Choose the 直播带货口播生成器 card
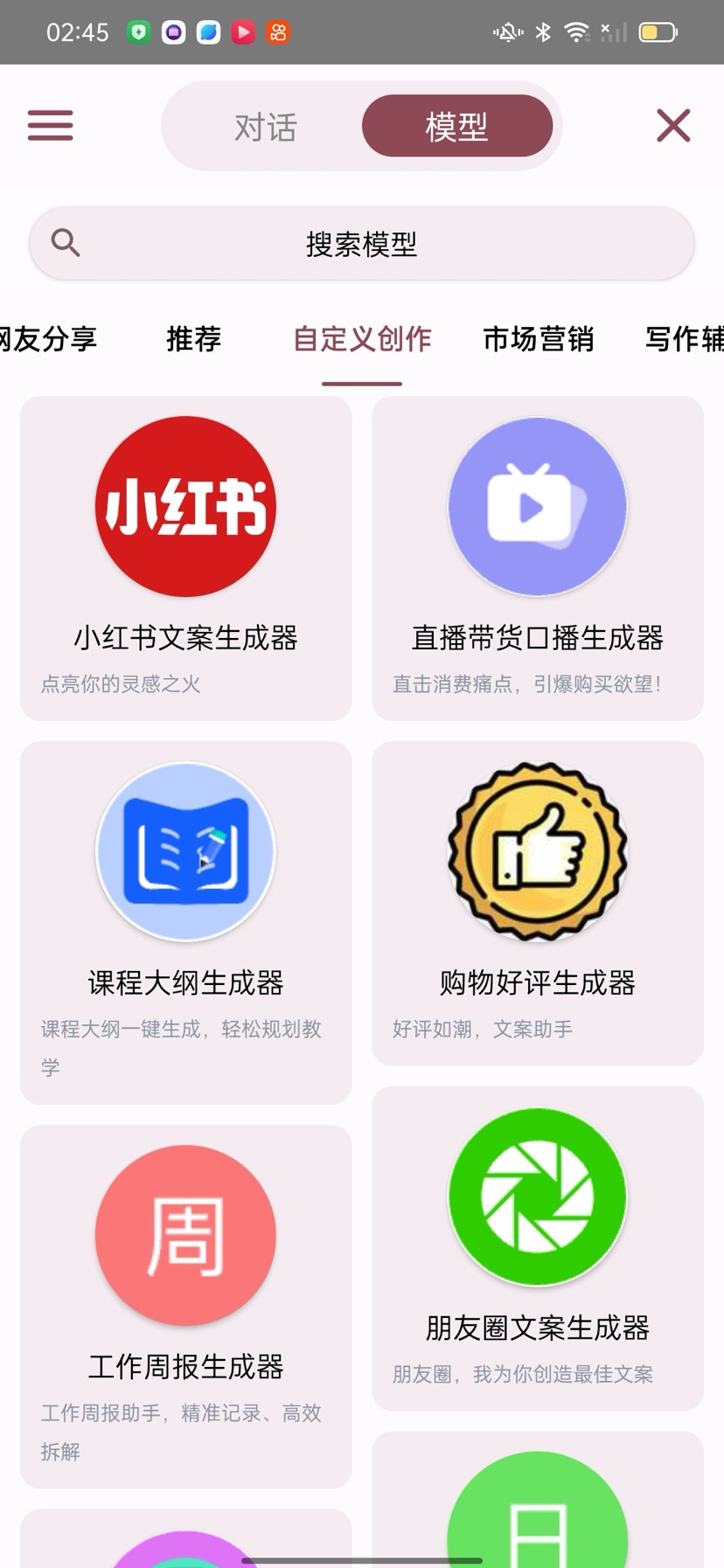The image size is (724, 1568). [538, 559]
